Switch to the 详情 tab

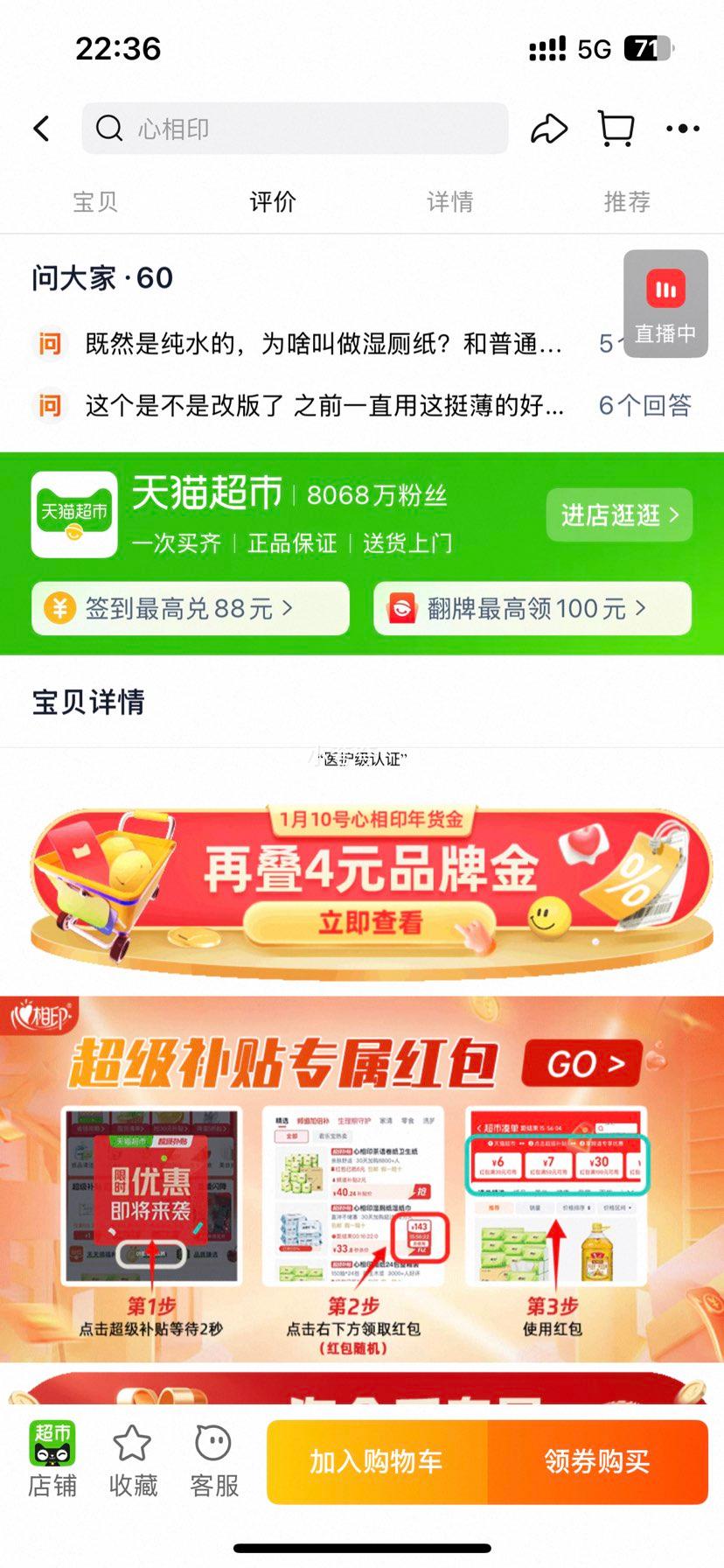click(450, 201)
